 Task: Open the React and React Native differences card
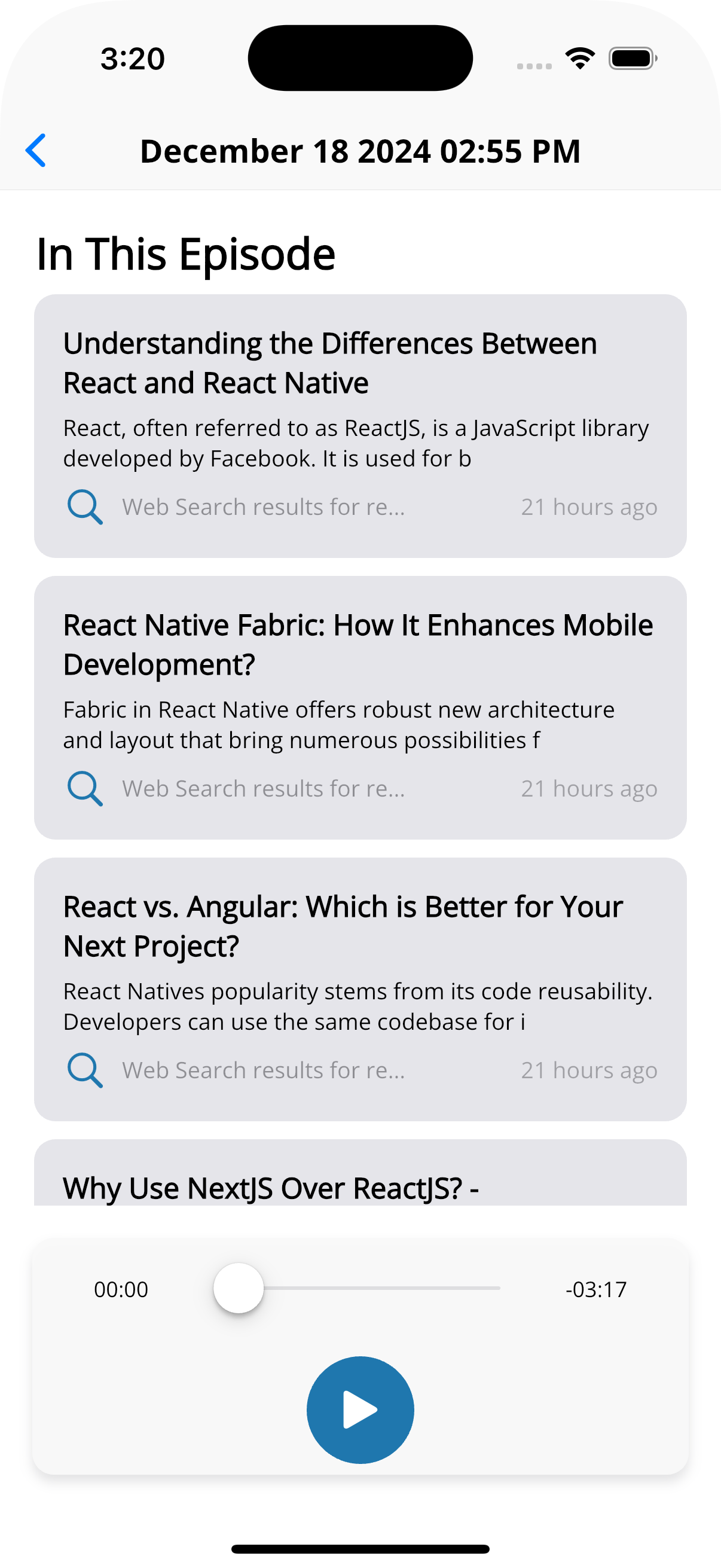click(360, 425)
